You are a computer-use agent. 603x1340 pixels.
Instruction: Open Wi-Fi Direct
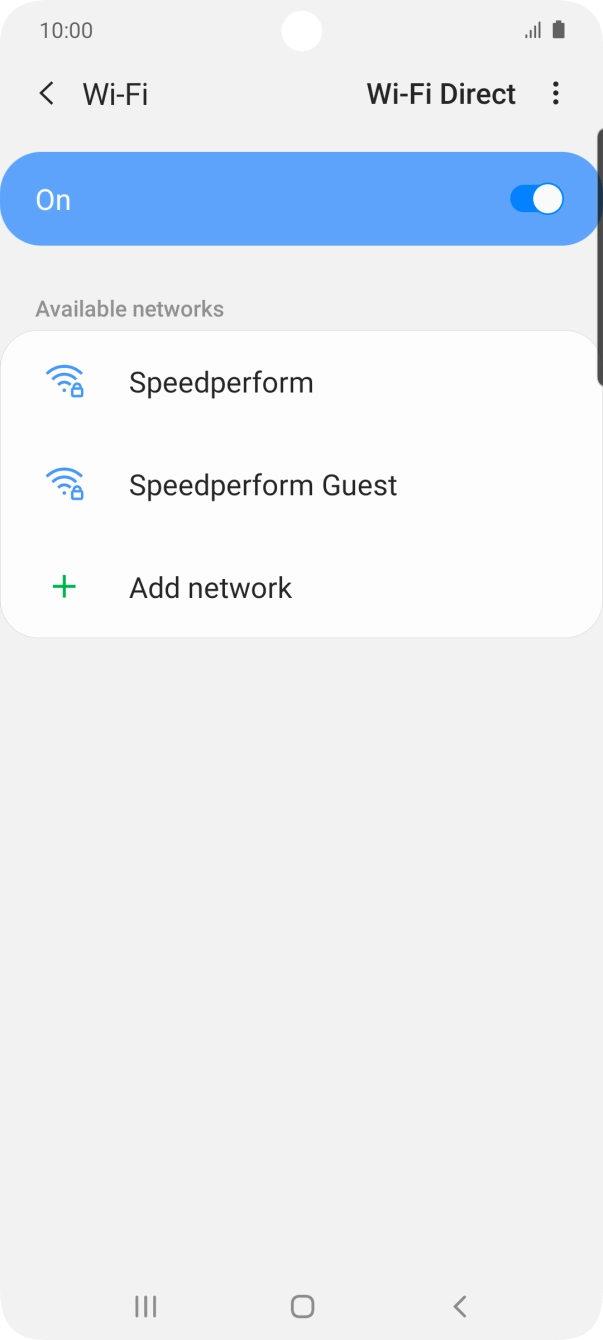[x=441, y=94]
